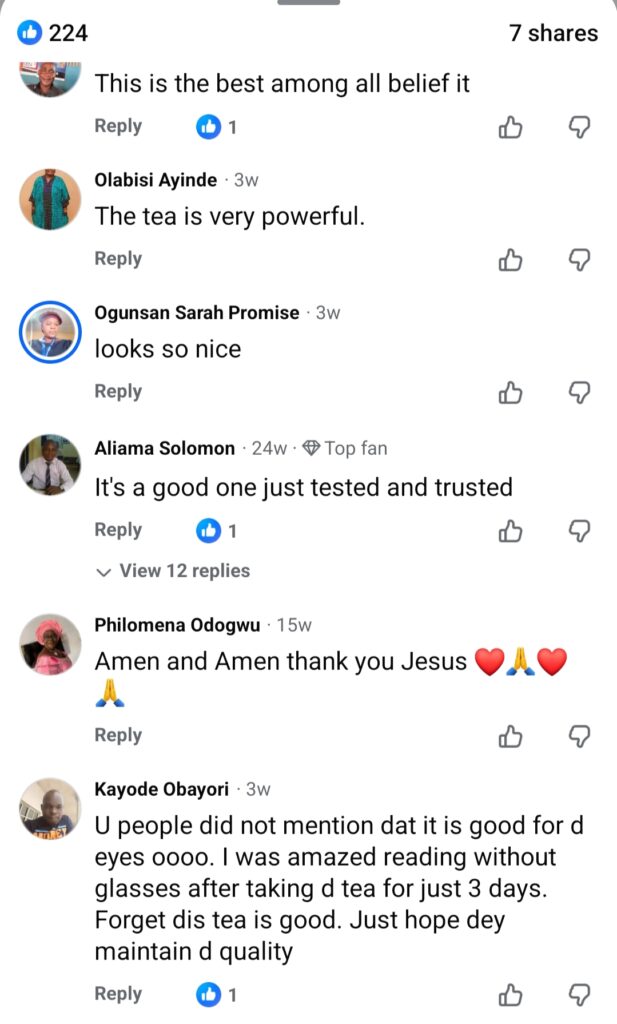Reply to Aliama Solomon's comment
Image resolution: width=617 pixels, height=1024 pixels.
click(118, 530)
